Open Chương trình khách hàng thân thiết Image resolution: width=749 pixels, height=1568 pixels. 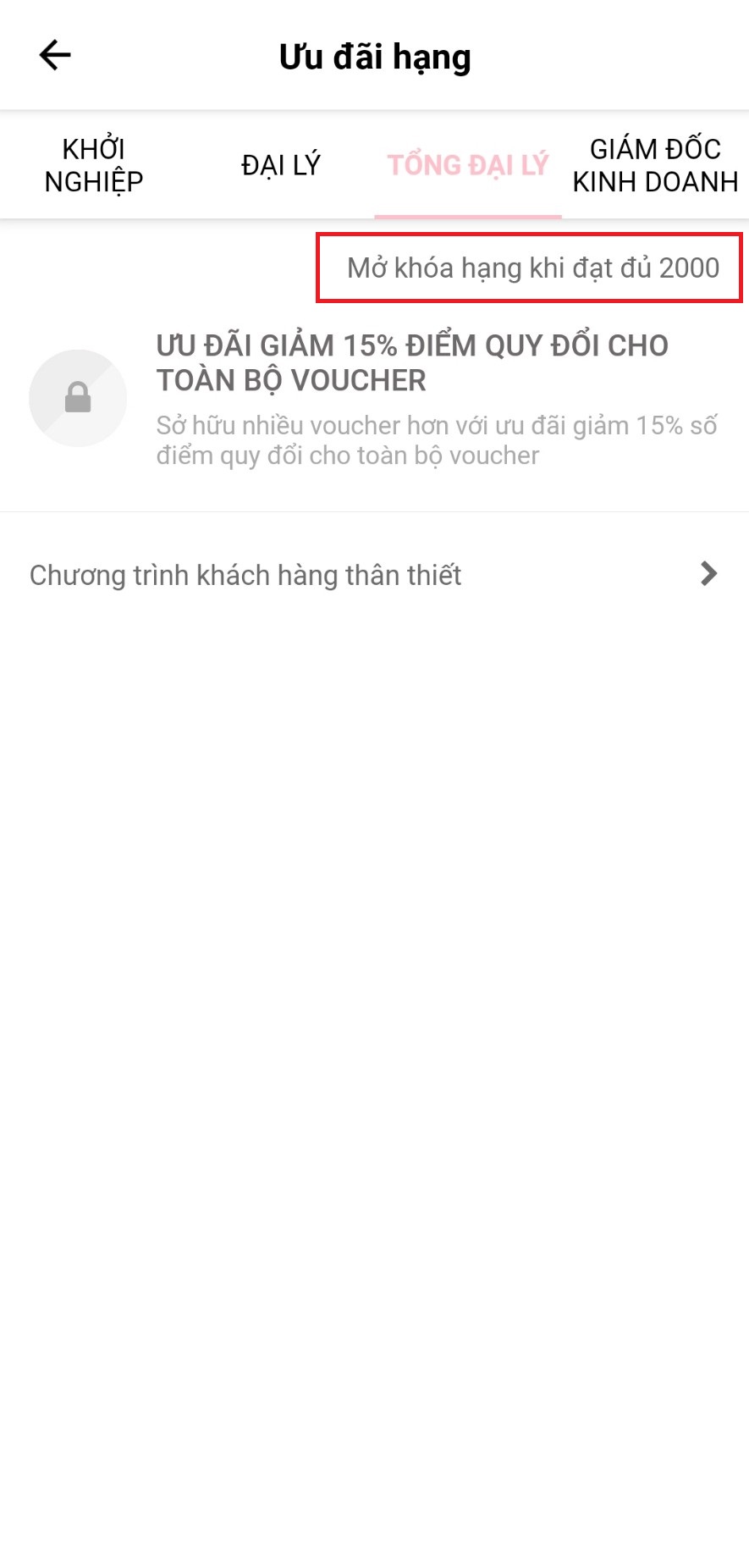374,575
